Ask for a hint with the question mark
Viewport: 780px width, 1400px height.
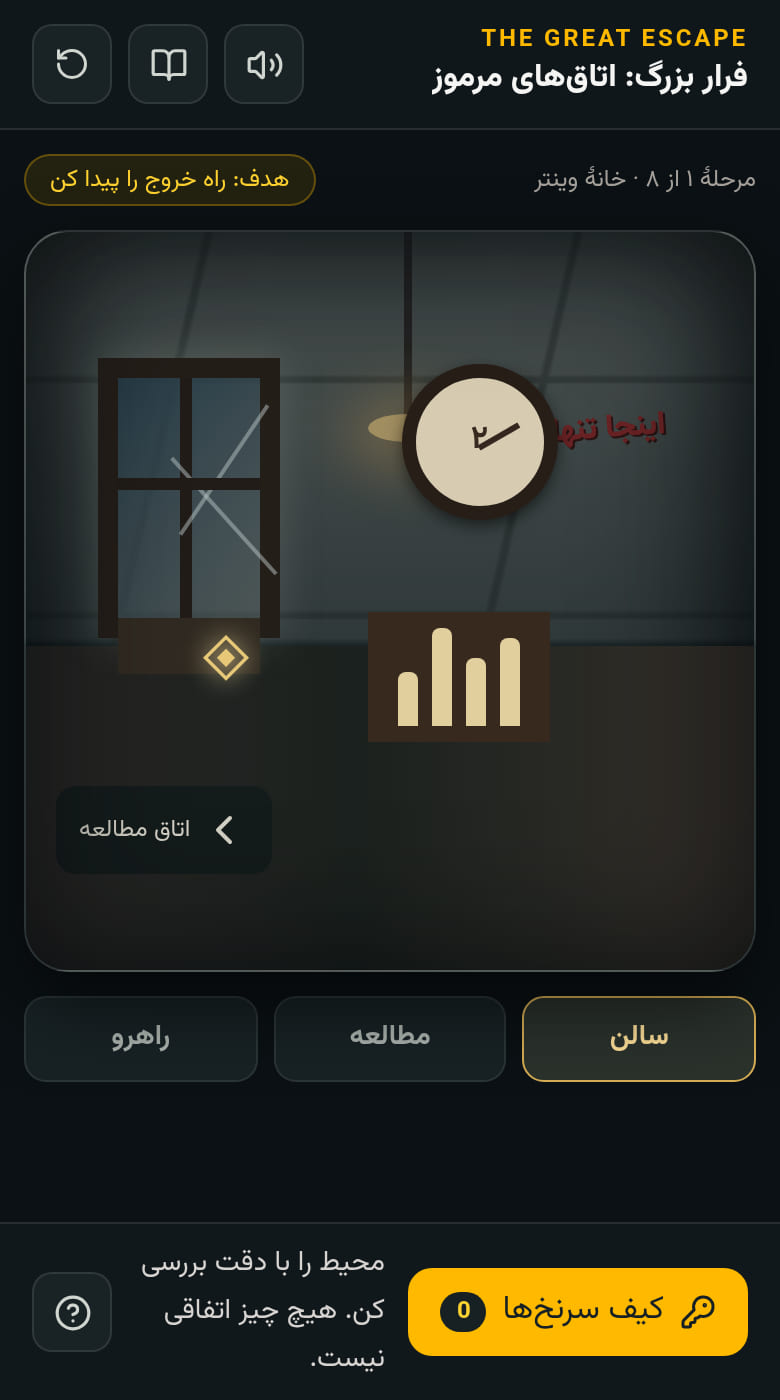[x=72, y=1312]
